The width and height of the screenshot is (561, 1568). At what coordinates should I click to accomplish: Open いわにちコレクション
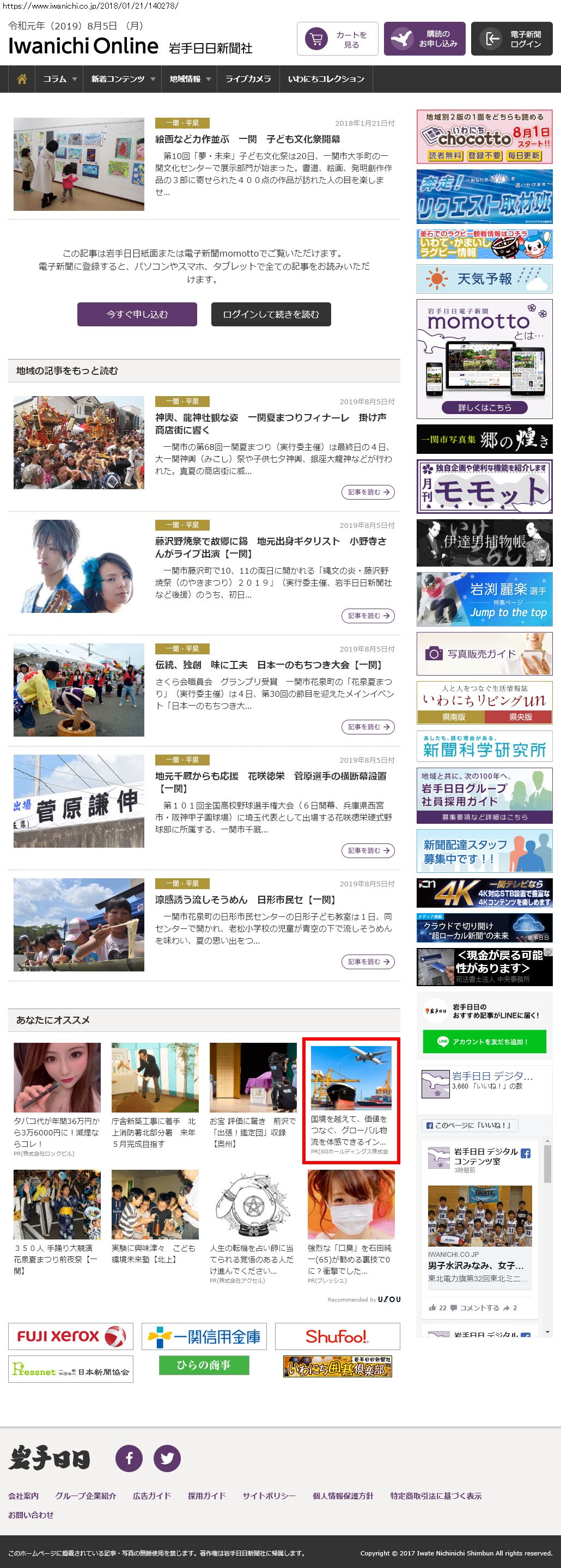(326, 79)
